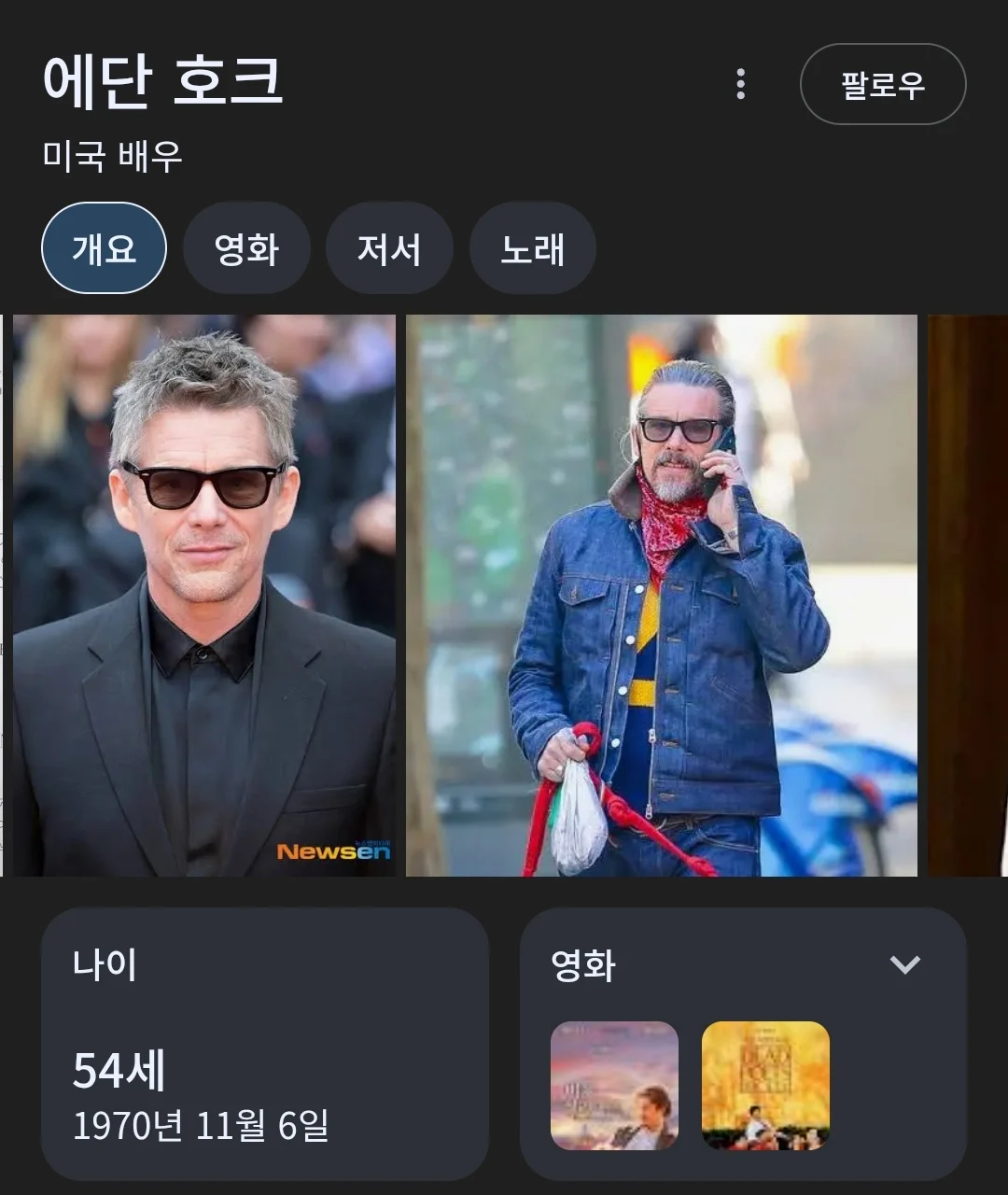This screenshot has height=1195, width=1008.
Task: Select the 개요 overview chip
Action: [x=104, y=248]
